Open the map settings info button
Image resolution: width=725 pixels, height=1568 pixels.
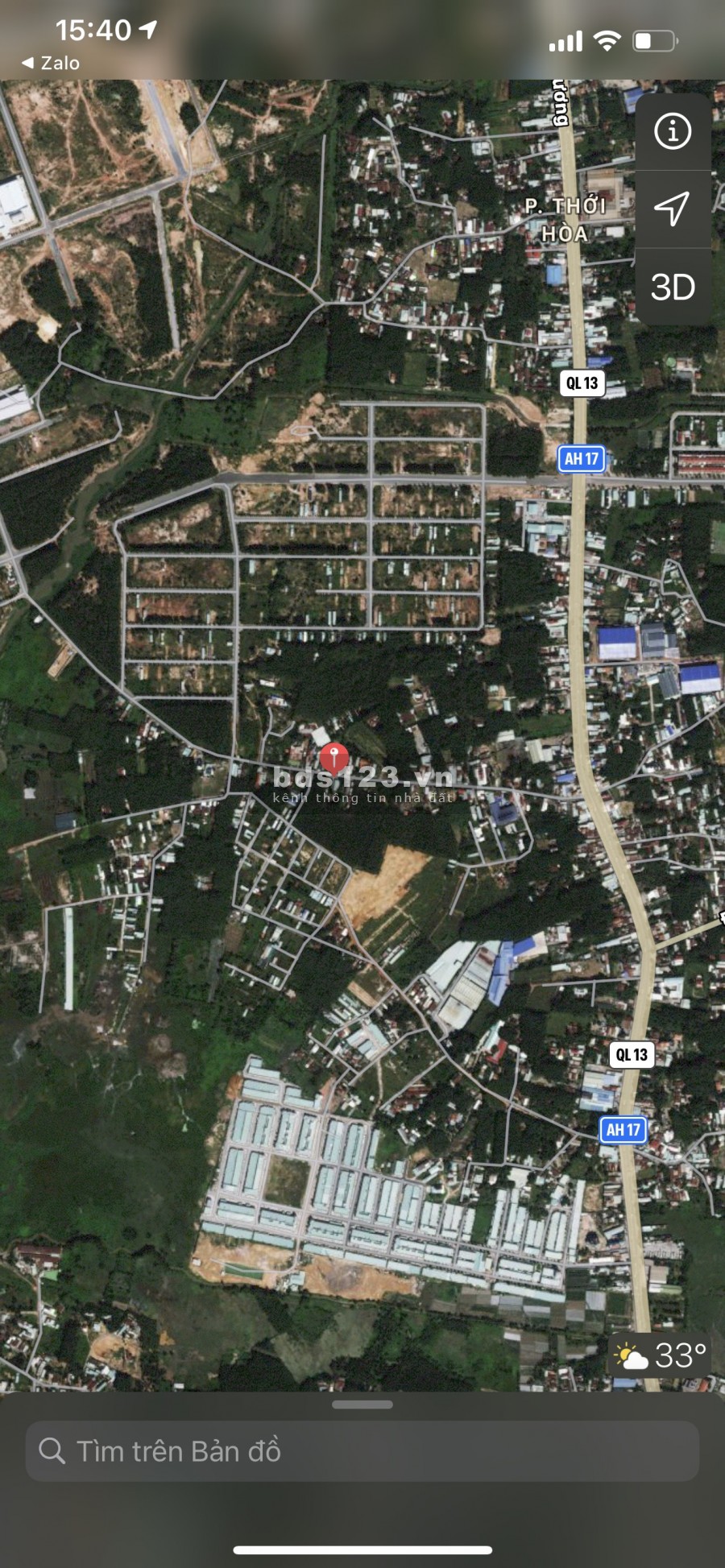click(x=673, y=130)
